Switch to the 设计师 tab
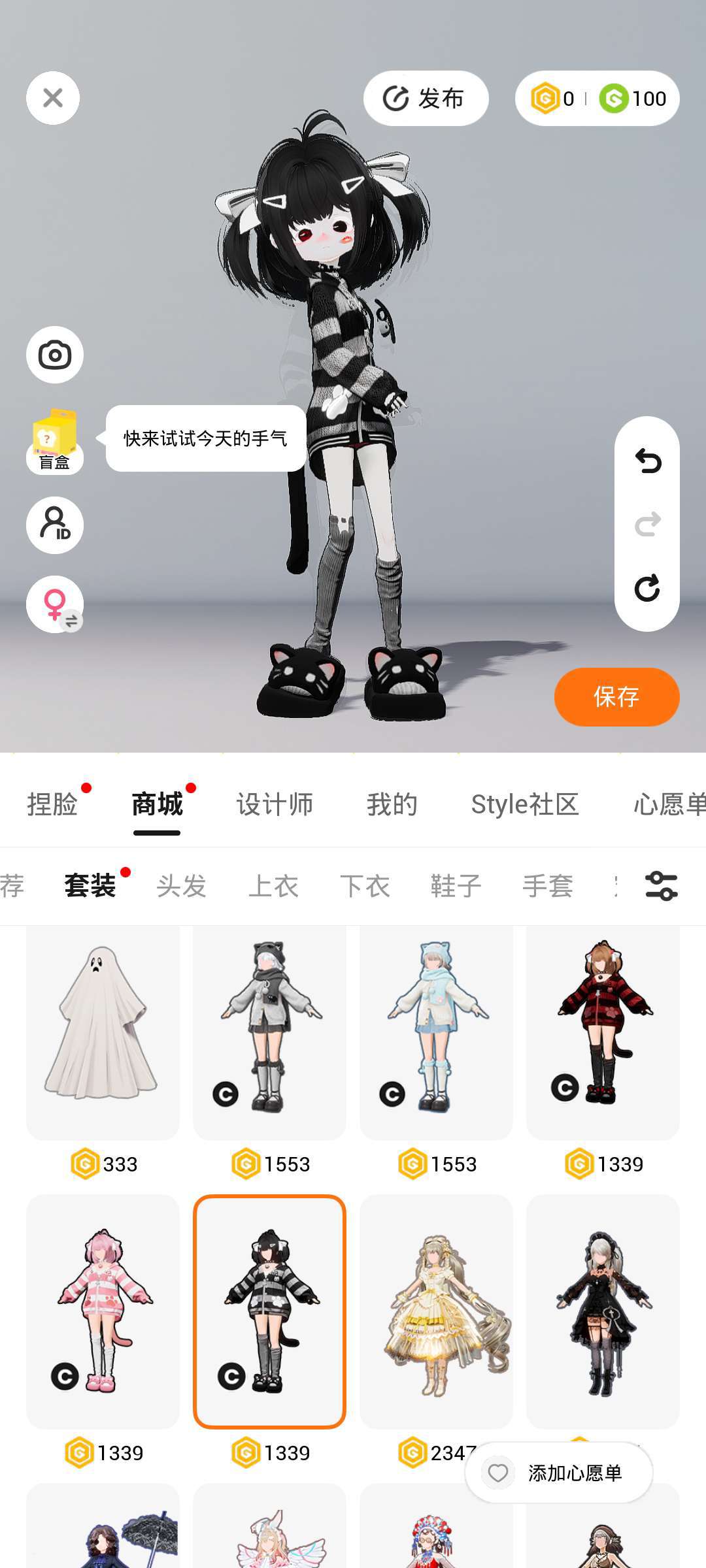This screenshot has height=1568, width=706. point(275,804)
